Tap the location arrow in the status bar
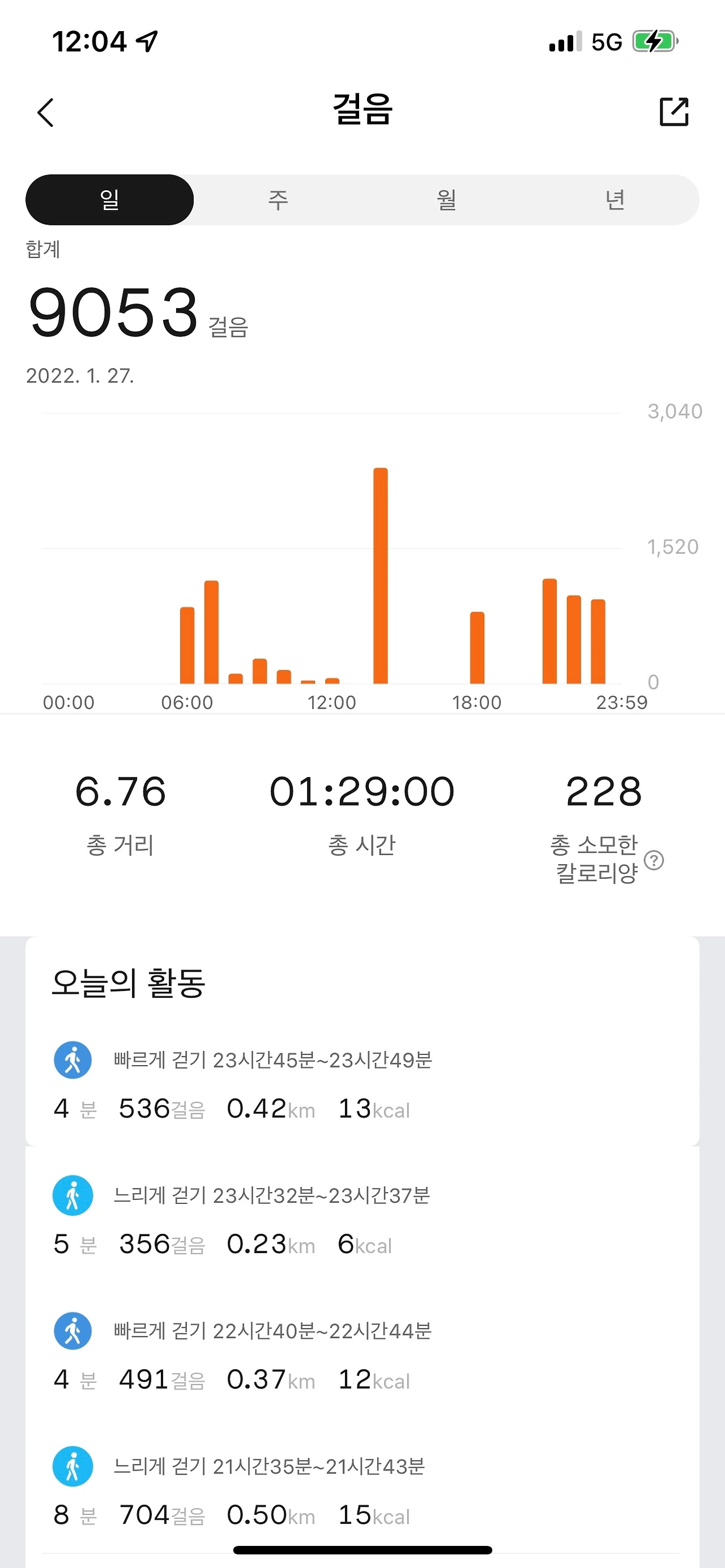 coord(148,41)
